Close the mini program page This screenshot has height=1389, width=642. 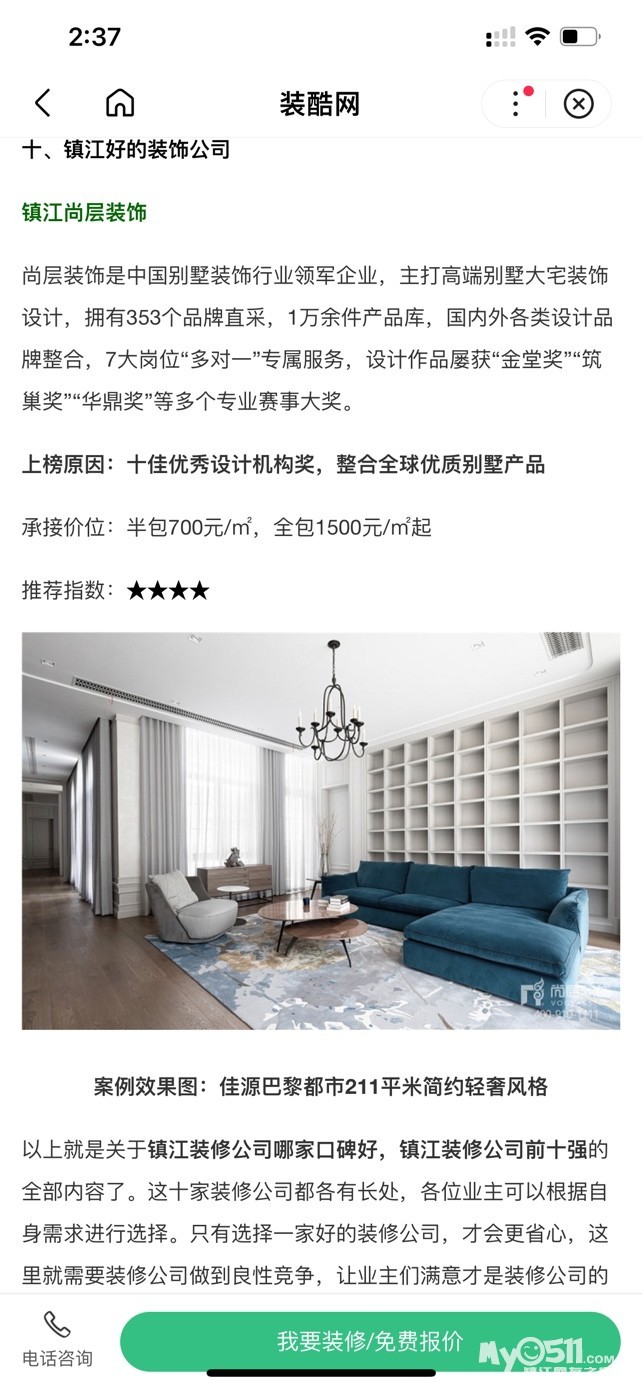[x=578, y=103]
